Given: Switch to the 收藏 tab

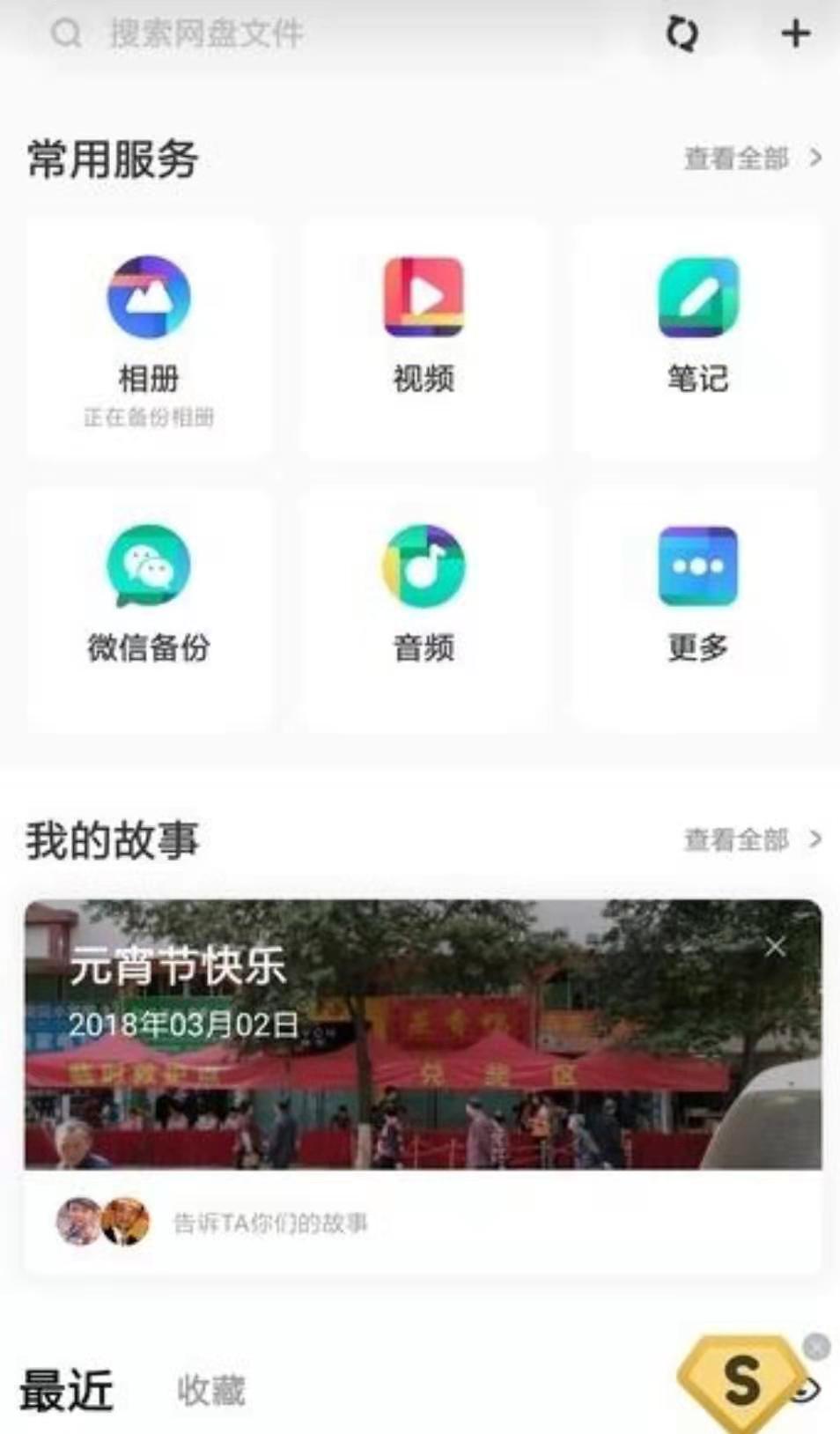Looking at the screenshot, I should click(x=211, y=1391).
